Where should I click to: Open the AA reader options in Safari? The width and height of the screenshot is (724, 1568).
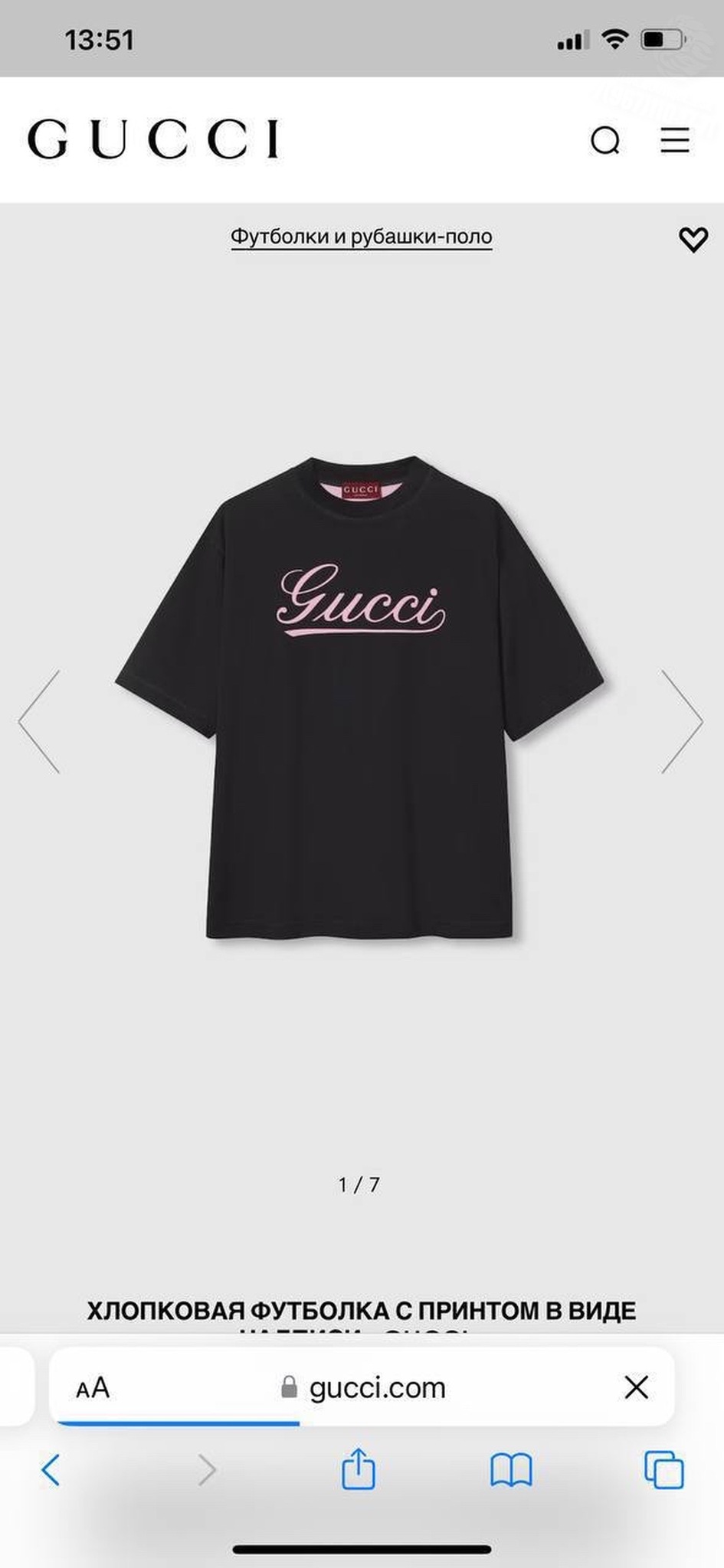point(93,1387)
